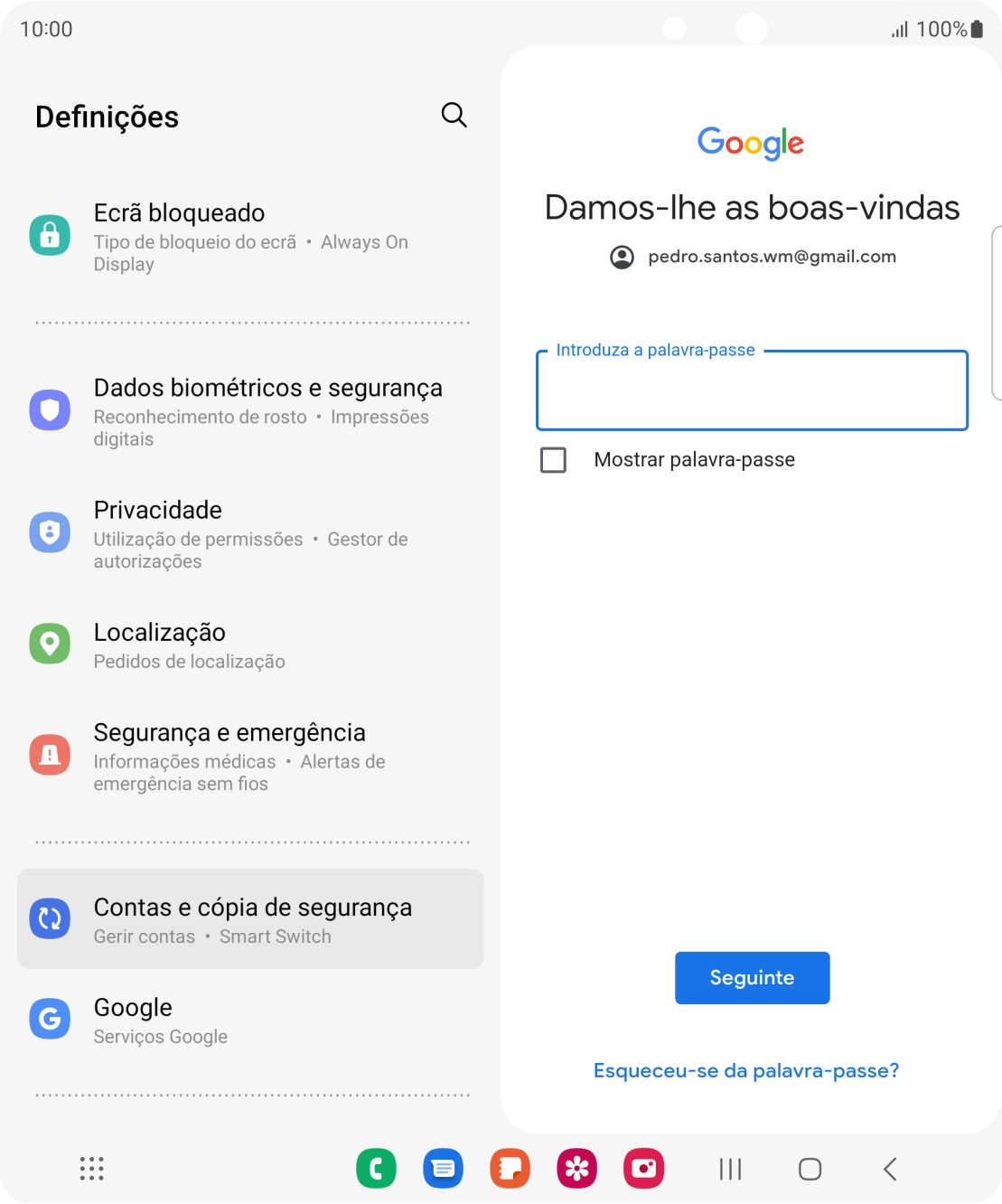Launch the blue Messages app

pos(443,1169)
